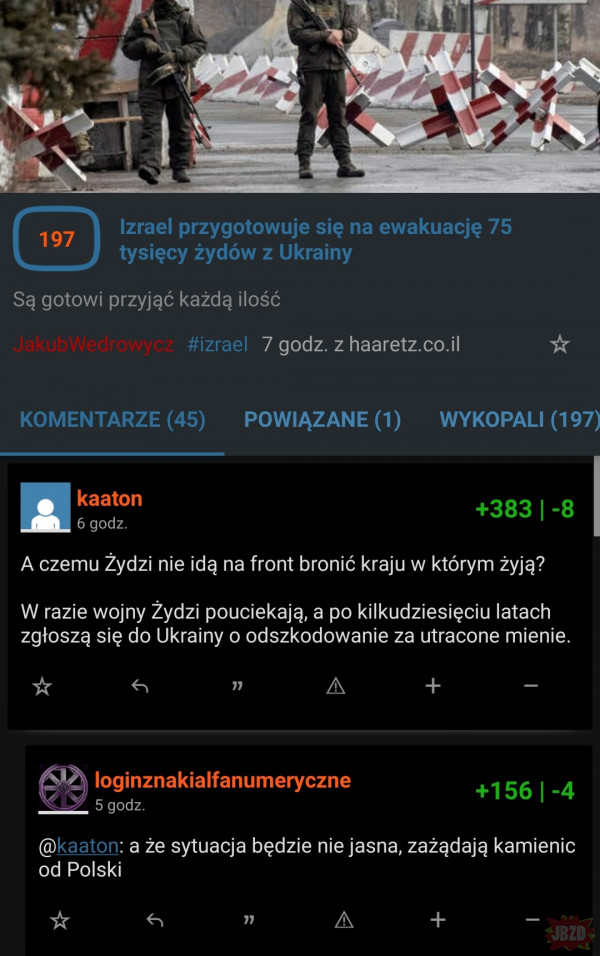Upvote kaaton's comment with plus
The width and height of the screenshot is (600, 956).
pyautogui.click(x=433, y=686)
